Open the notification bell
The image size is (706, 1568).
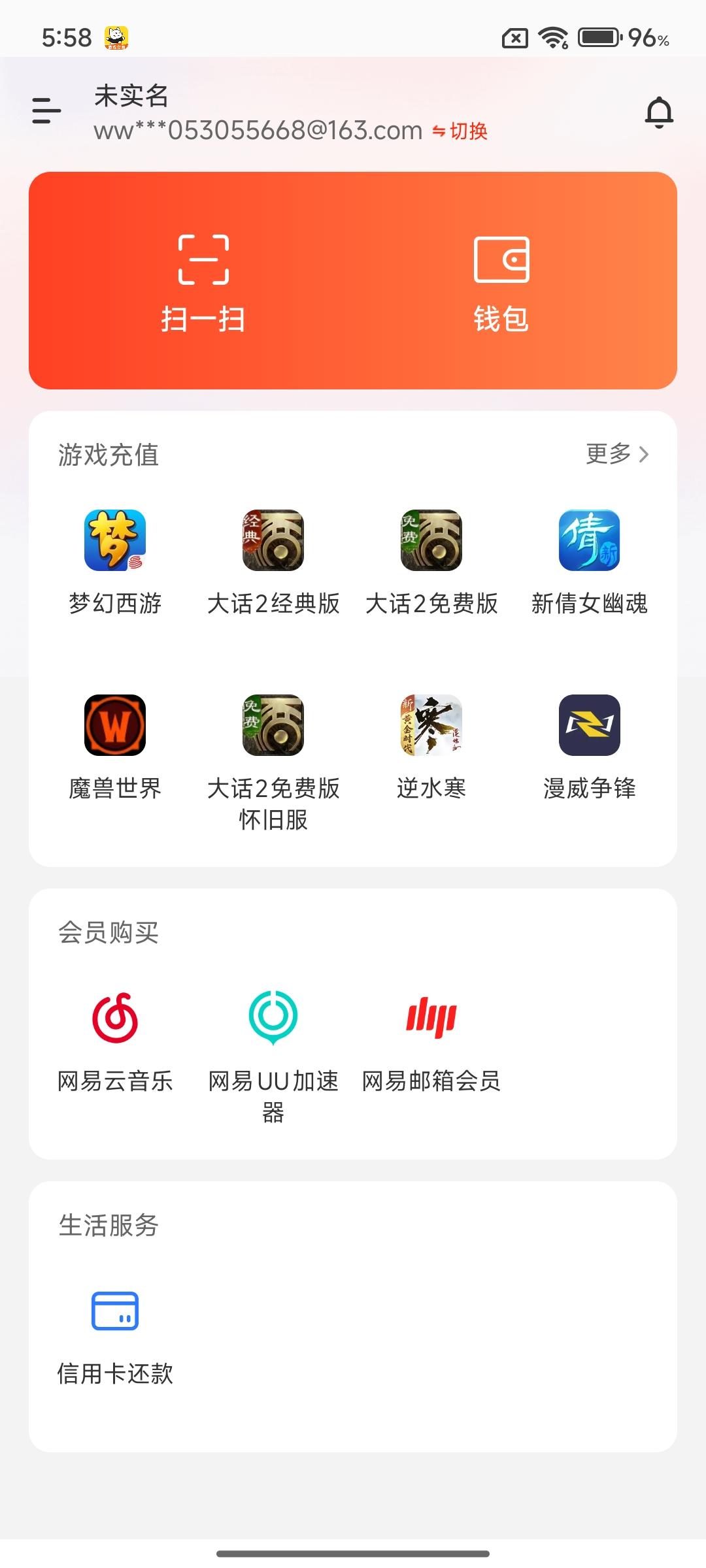click(x=659, y=111)
